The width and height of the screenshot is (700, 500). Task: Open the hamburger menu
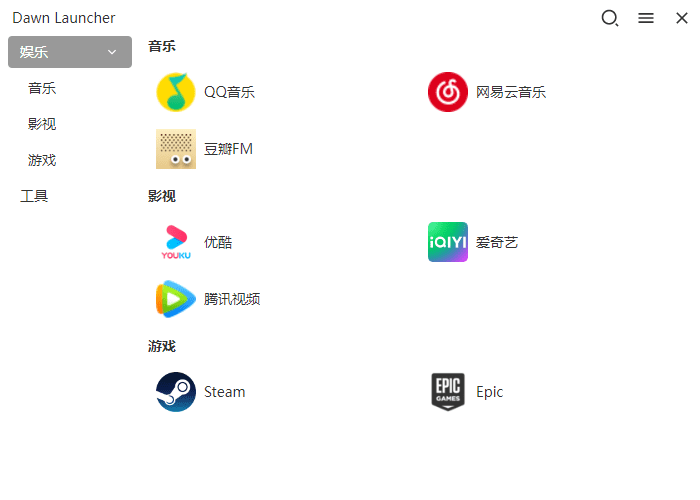tap(646, 18)
